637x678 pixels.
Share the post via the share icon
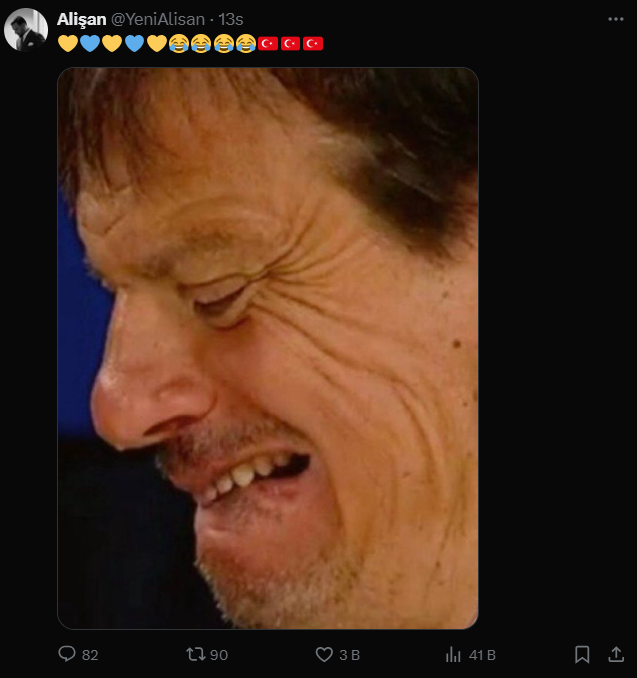(616, 654)
